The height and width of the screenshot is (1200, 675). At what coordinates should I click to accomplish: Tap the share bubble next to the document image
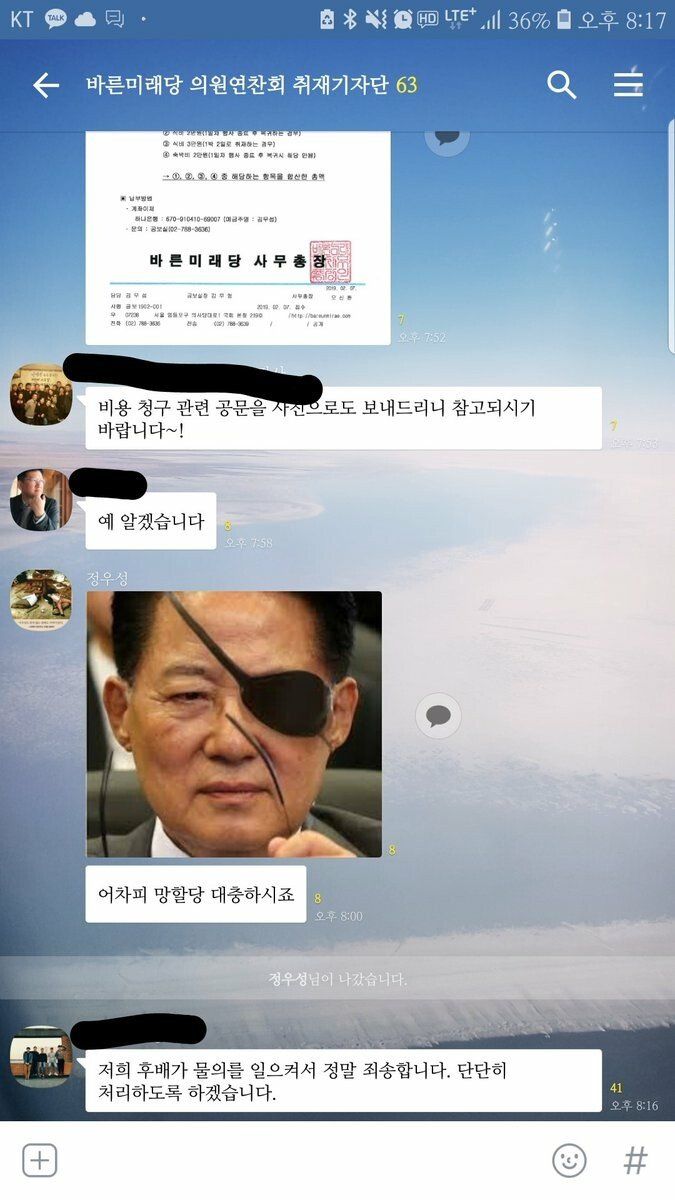click(446, 136)
